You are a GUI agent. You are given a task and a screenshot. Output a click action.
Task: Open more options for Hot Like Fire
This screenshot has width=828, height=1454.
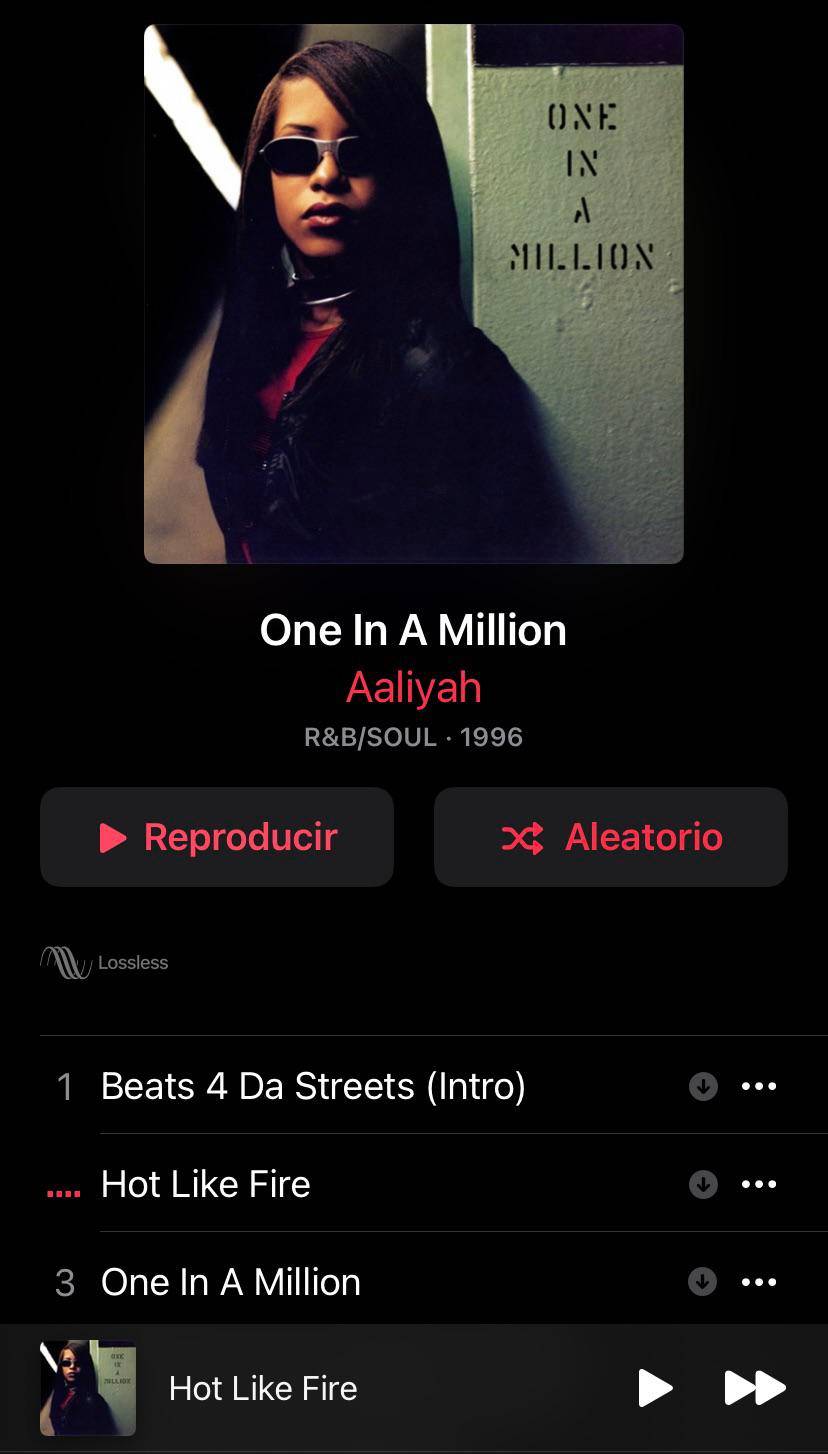(x=759, y=1183)
